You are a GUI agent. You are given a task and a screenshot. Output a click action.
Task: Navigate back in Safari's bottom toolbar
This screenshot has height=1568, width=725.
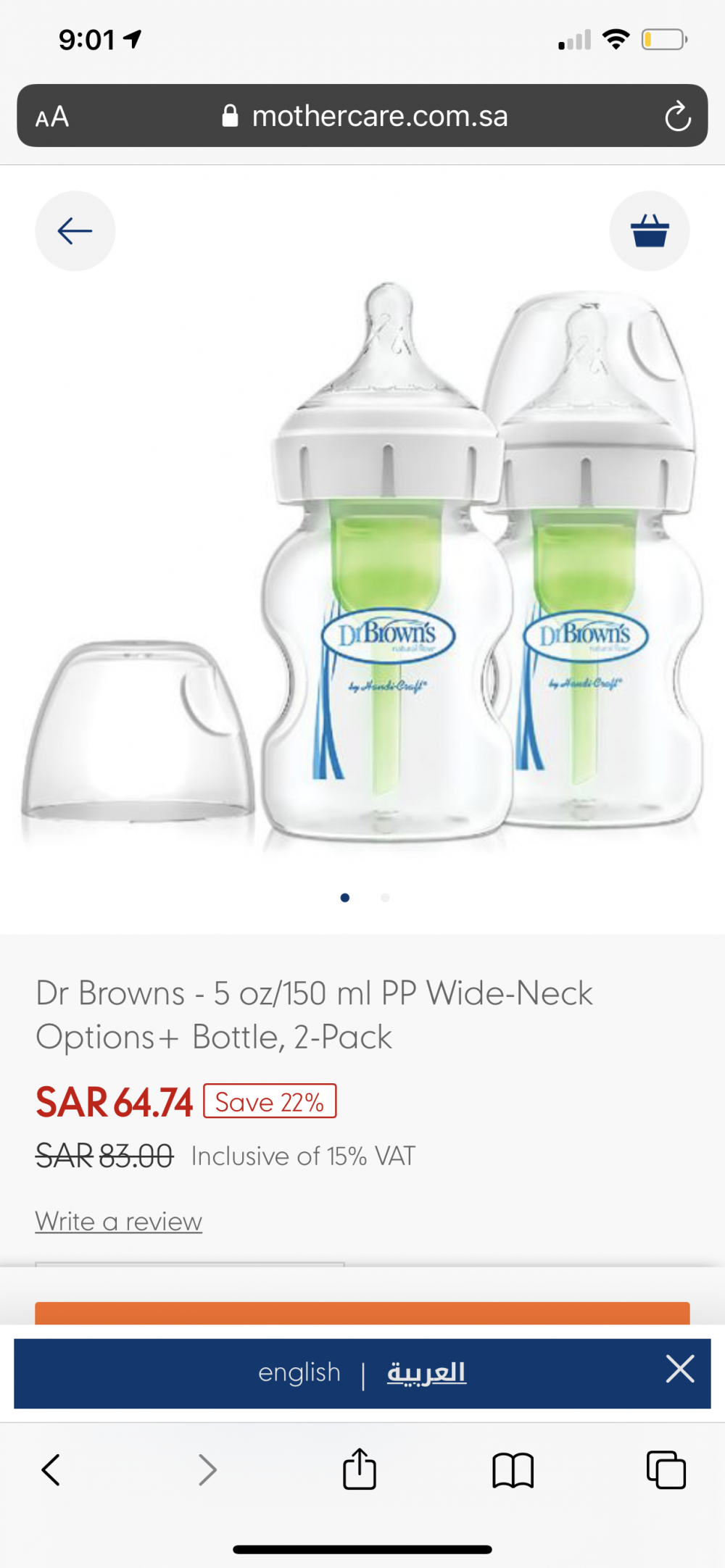(51, 1470)
